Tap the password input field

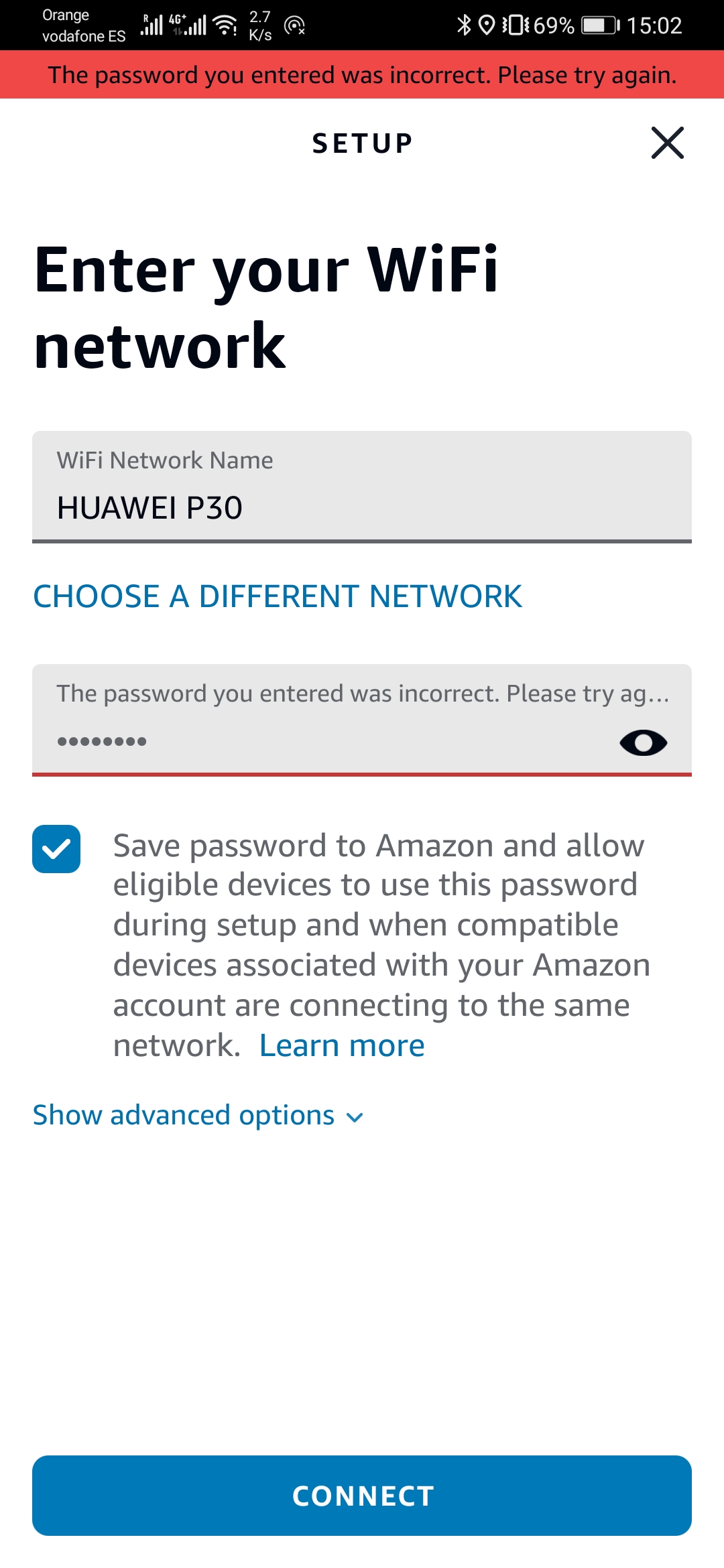coord(362,720)
